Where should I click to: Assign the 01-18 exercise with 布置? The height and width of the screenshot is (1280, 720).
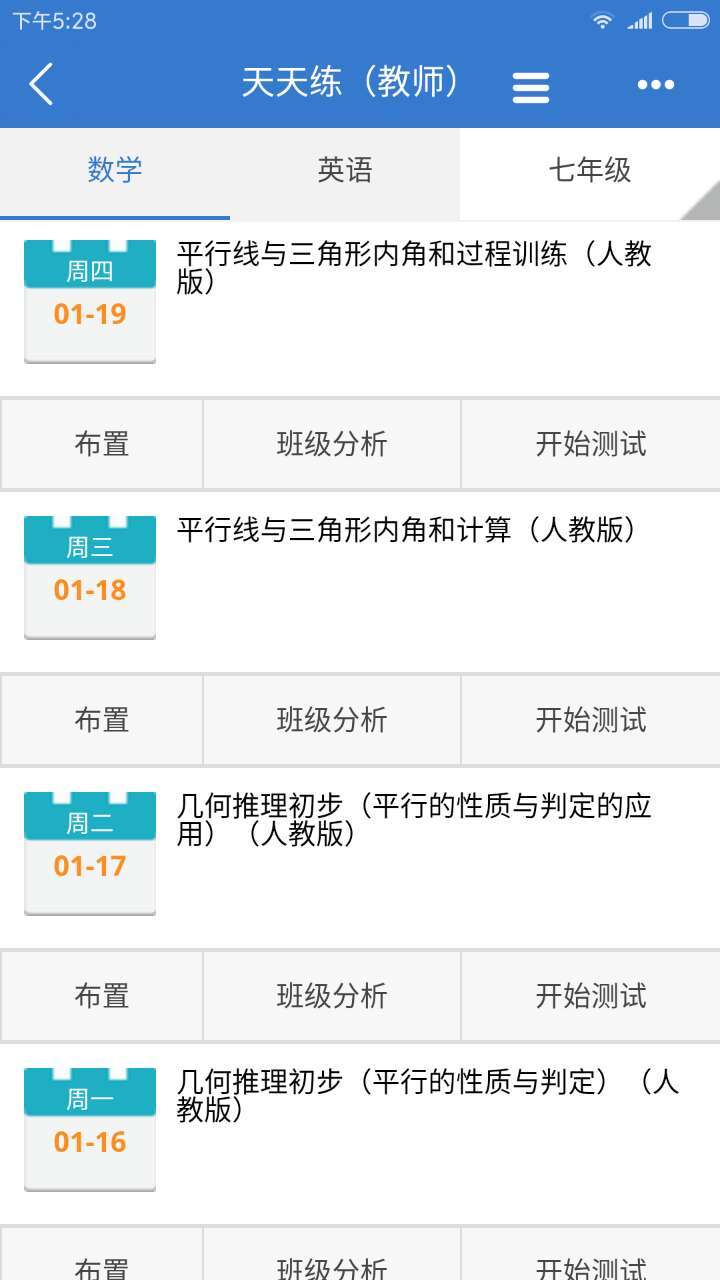(x=102, y=720)
